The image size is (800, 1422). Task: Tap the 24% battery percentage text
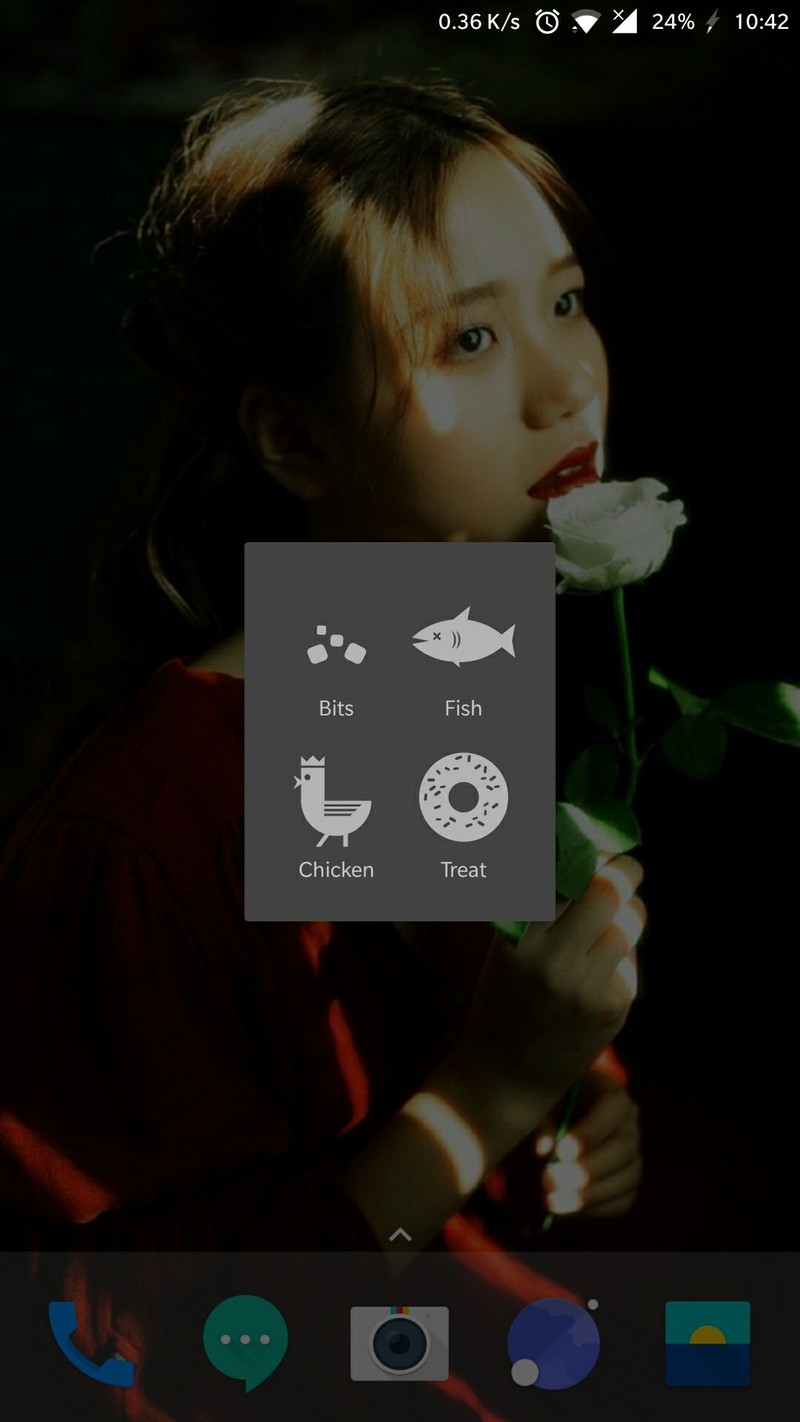coord(671,20)
